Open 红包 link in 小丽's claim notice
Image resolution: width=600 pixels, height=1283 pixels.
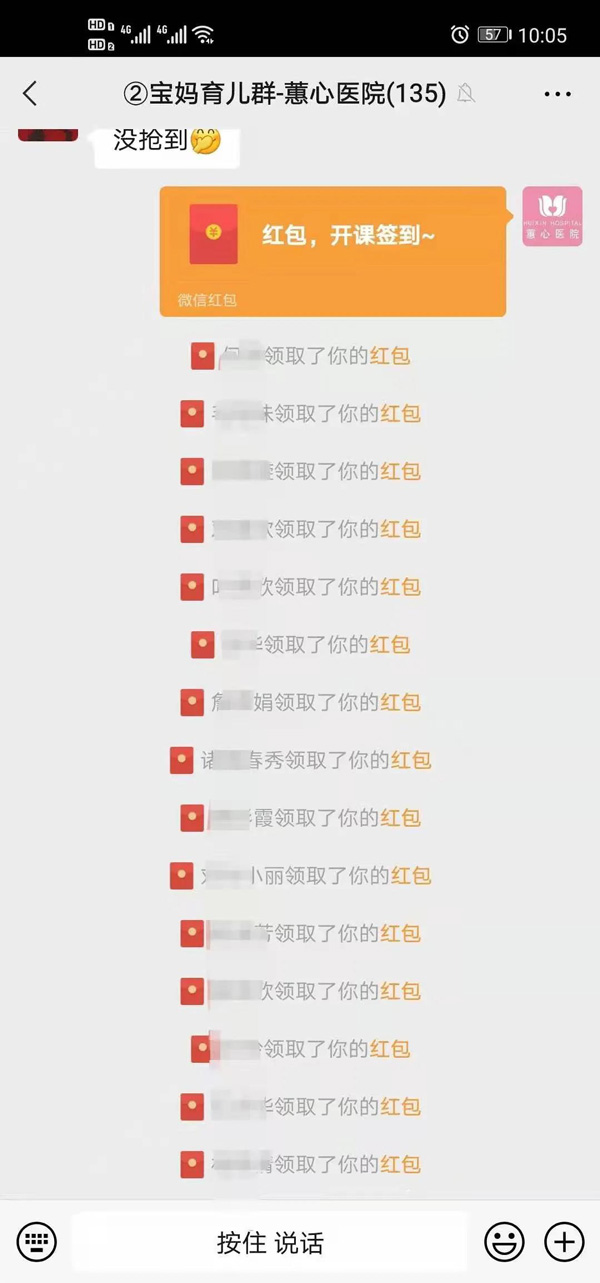(411, 876)
